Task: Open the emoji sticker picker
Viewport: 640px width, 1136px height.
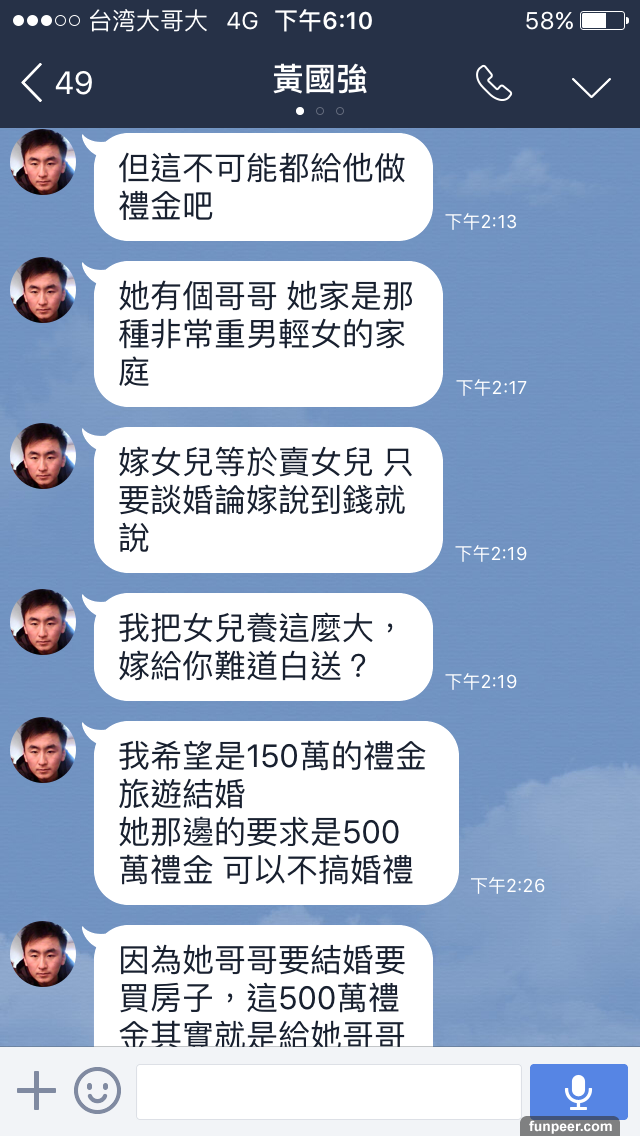Action: click(97, 1090)
